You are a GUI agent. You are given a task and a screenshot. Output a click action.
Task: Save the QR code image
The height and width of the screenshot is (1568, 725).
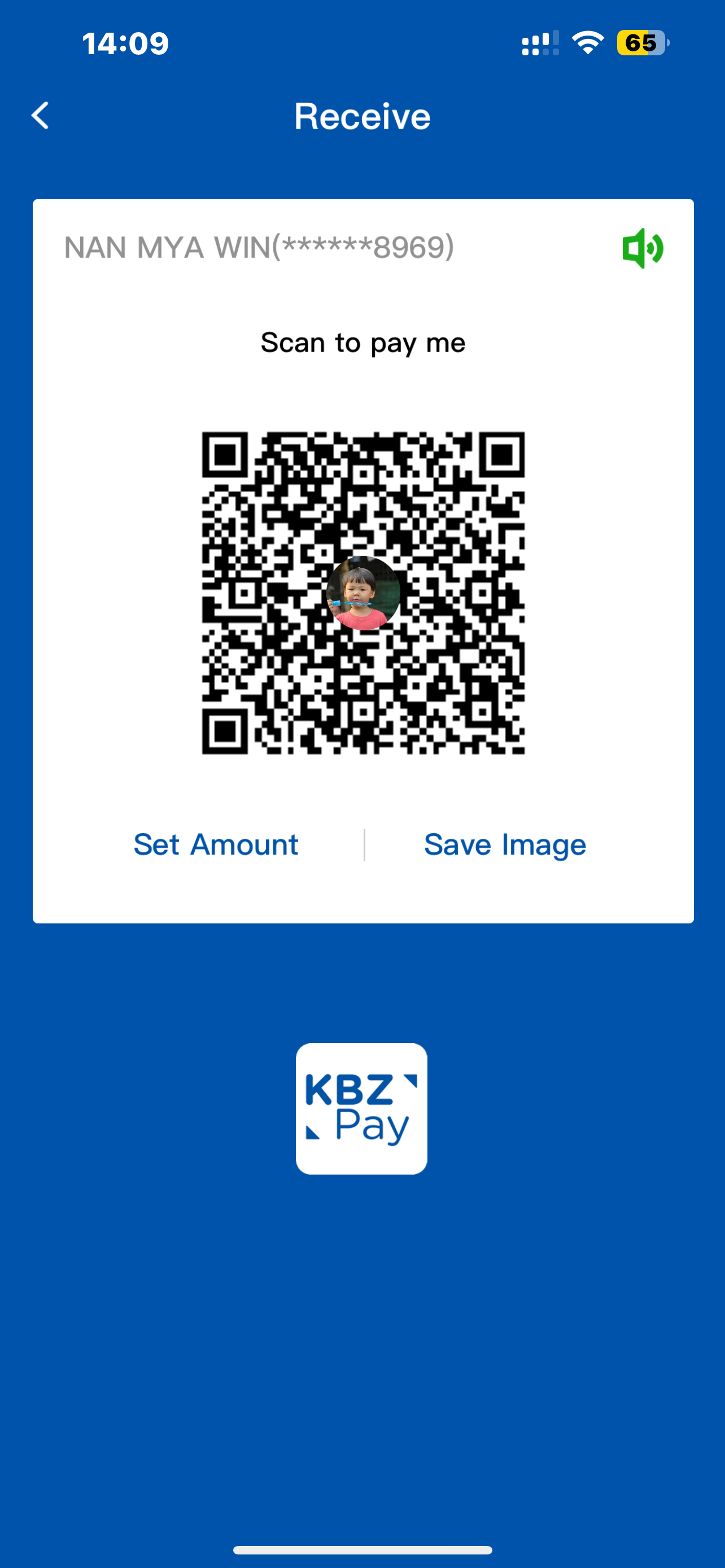point(505,844)
